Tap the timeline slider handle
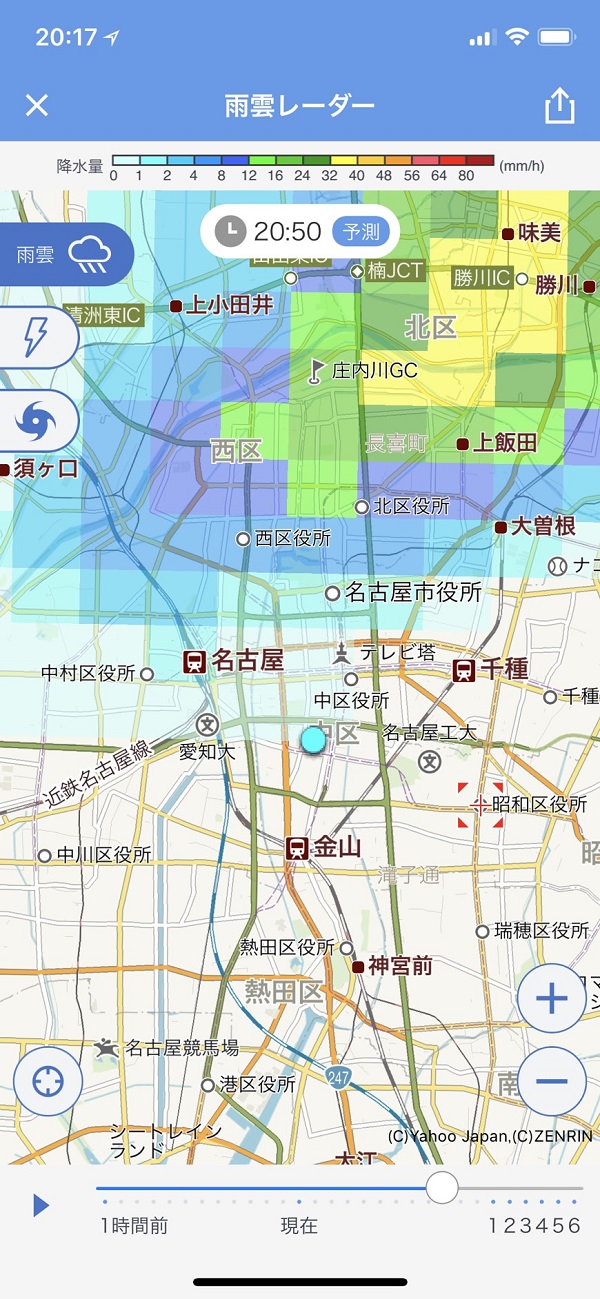 coord(441,1187)
